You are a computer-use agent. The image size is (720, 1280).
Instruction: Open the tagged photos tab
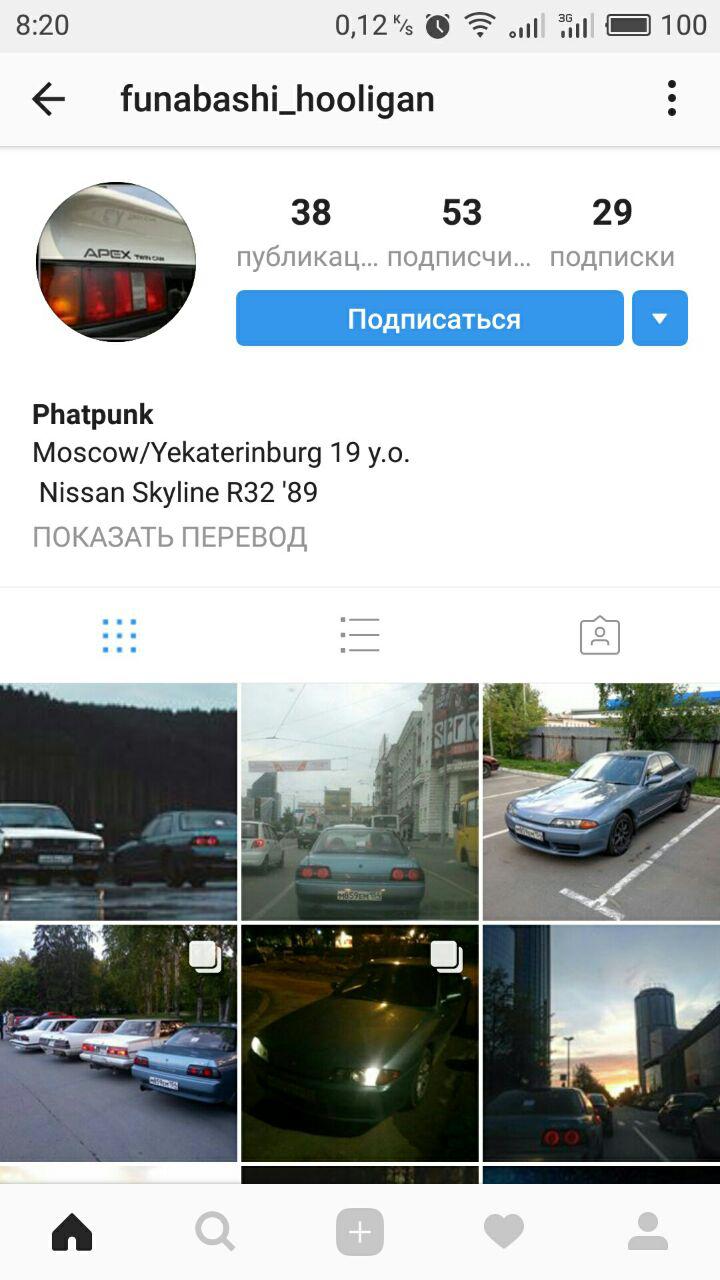coord(600,635)
